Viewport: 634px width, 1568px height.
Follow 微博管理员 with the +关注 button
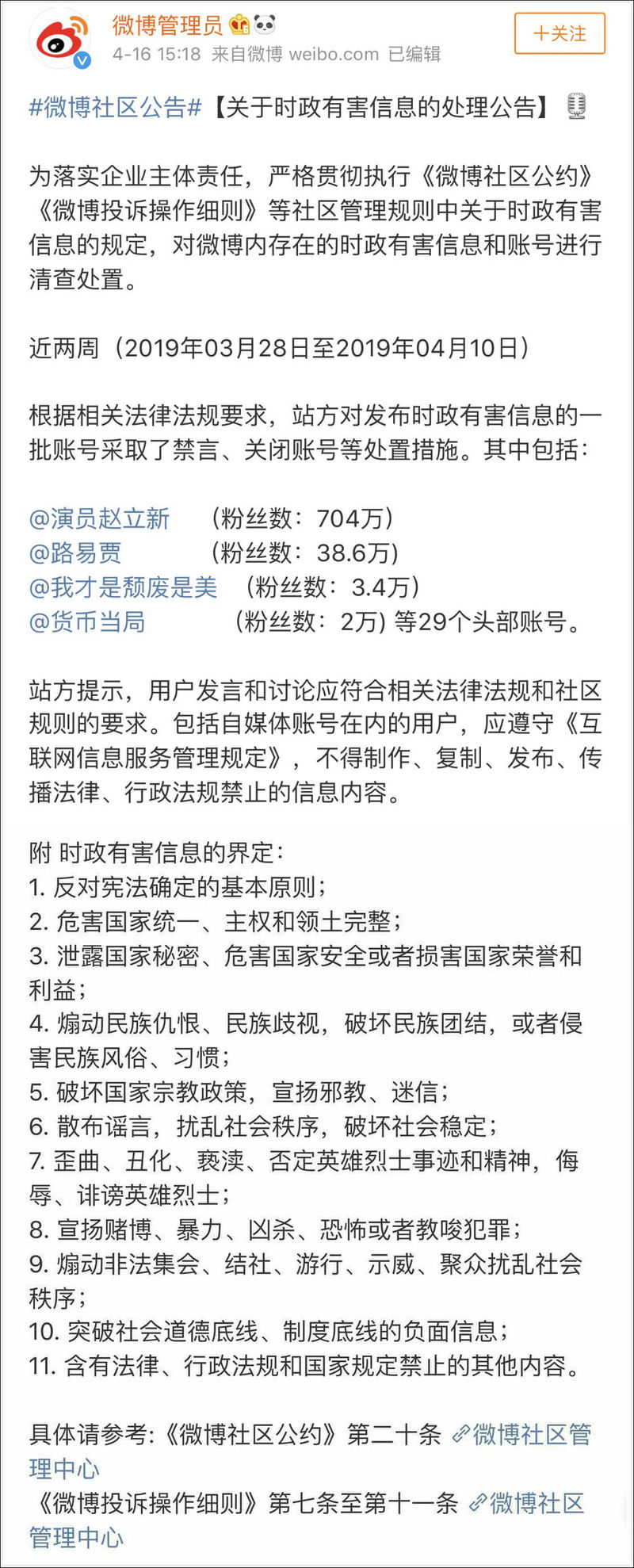point(560,33)
